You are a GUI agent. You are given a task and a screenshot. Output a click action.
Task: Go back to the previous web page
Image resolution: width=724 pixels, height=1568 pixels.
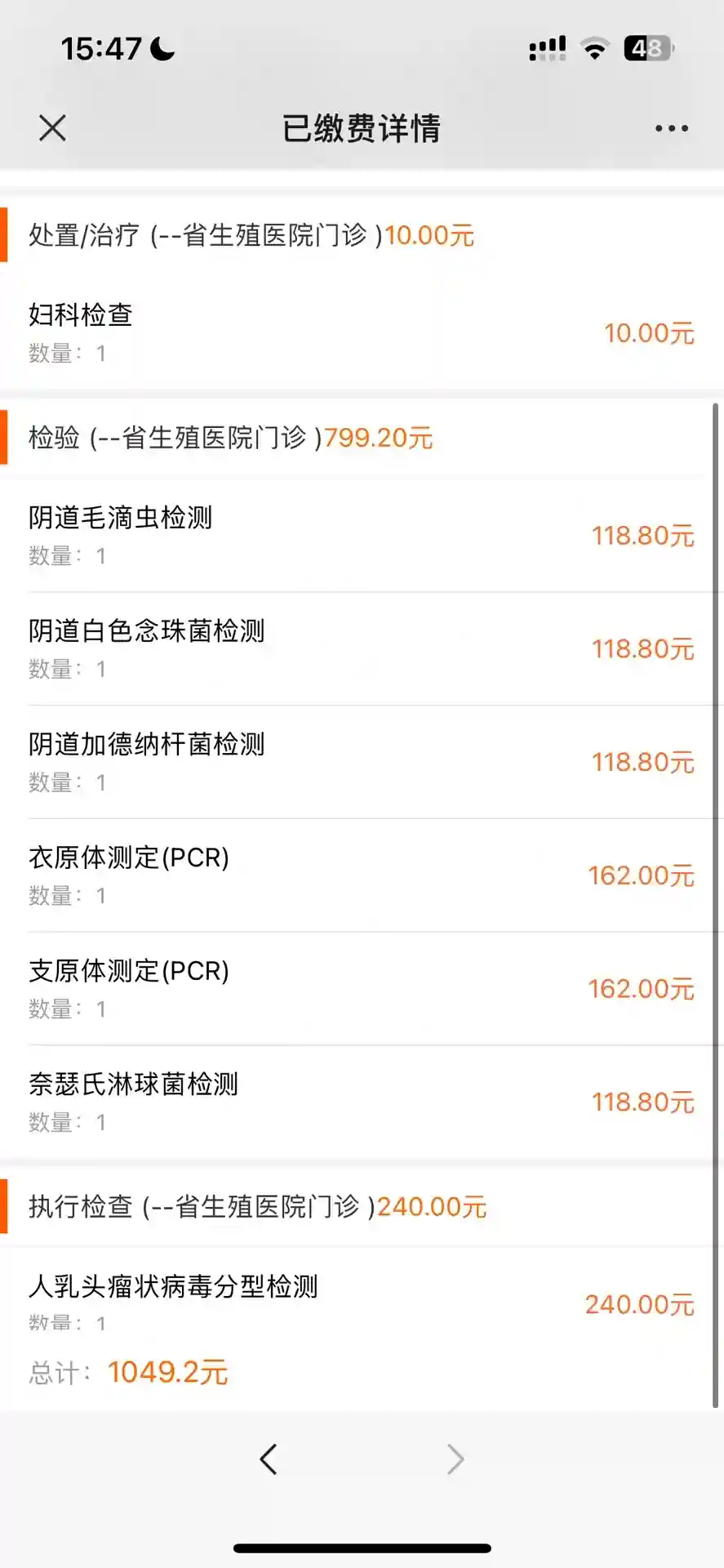[269, 1459]
